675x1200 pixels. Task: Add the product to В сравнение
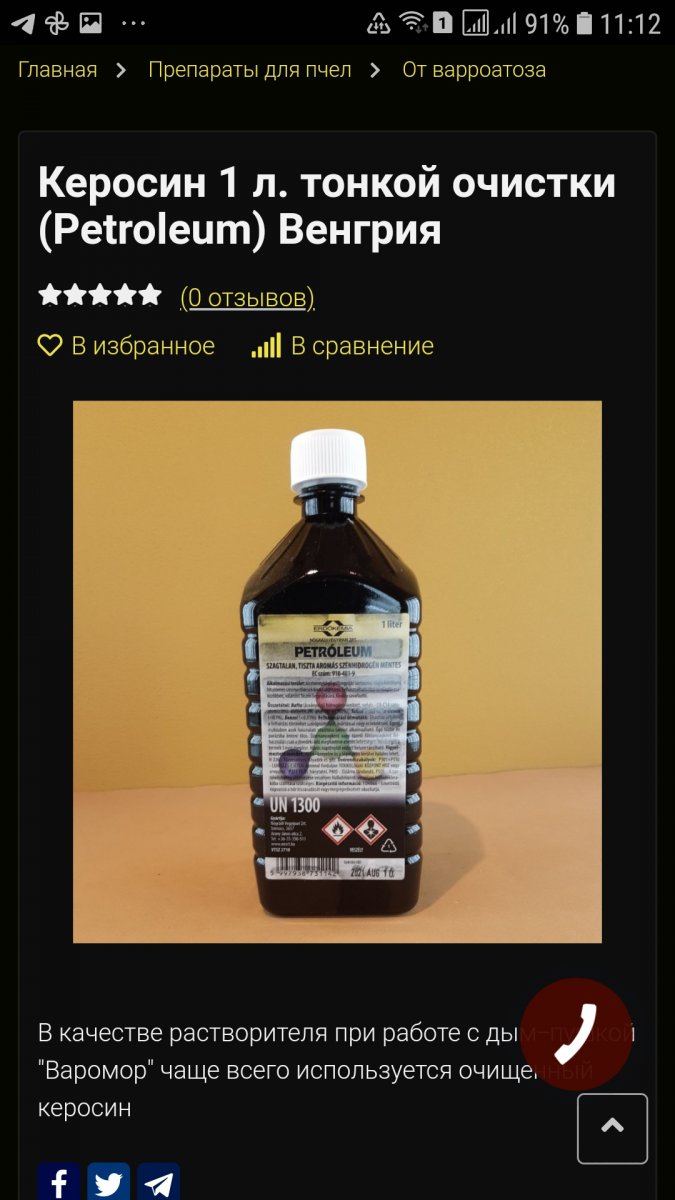(x=342, y=346)
